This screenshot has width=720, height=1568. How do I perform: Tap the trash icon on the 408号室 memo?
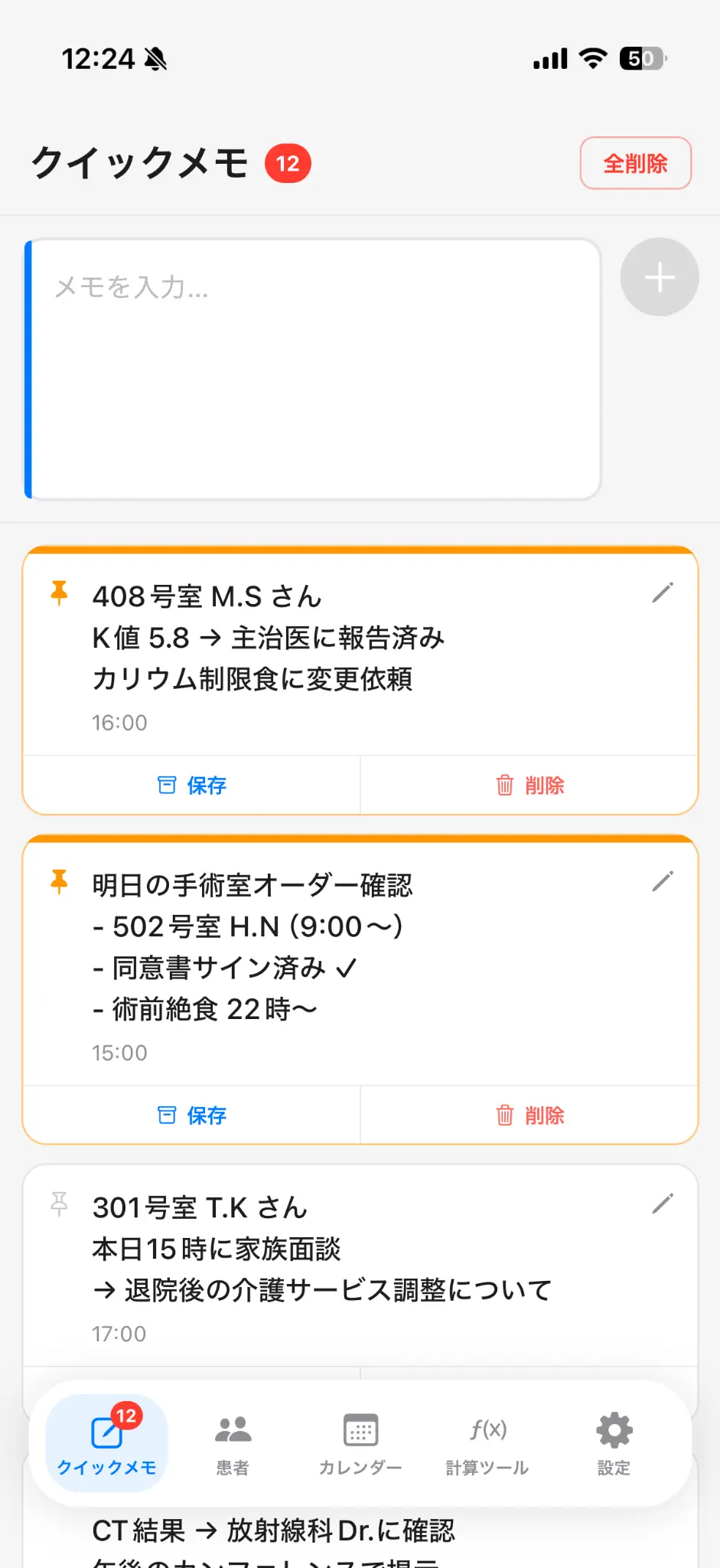pyautogui.click(x=504, y=785)
